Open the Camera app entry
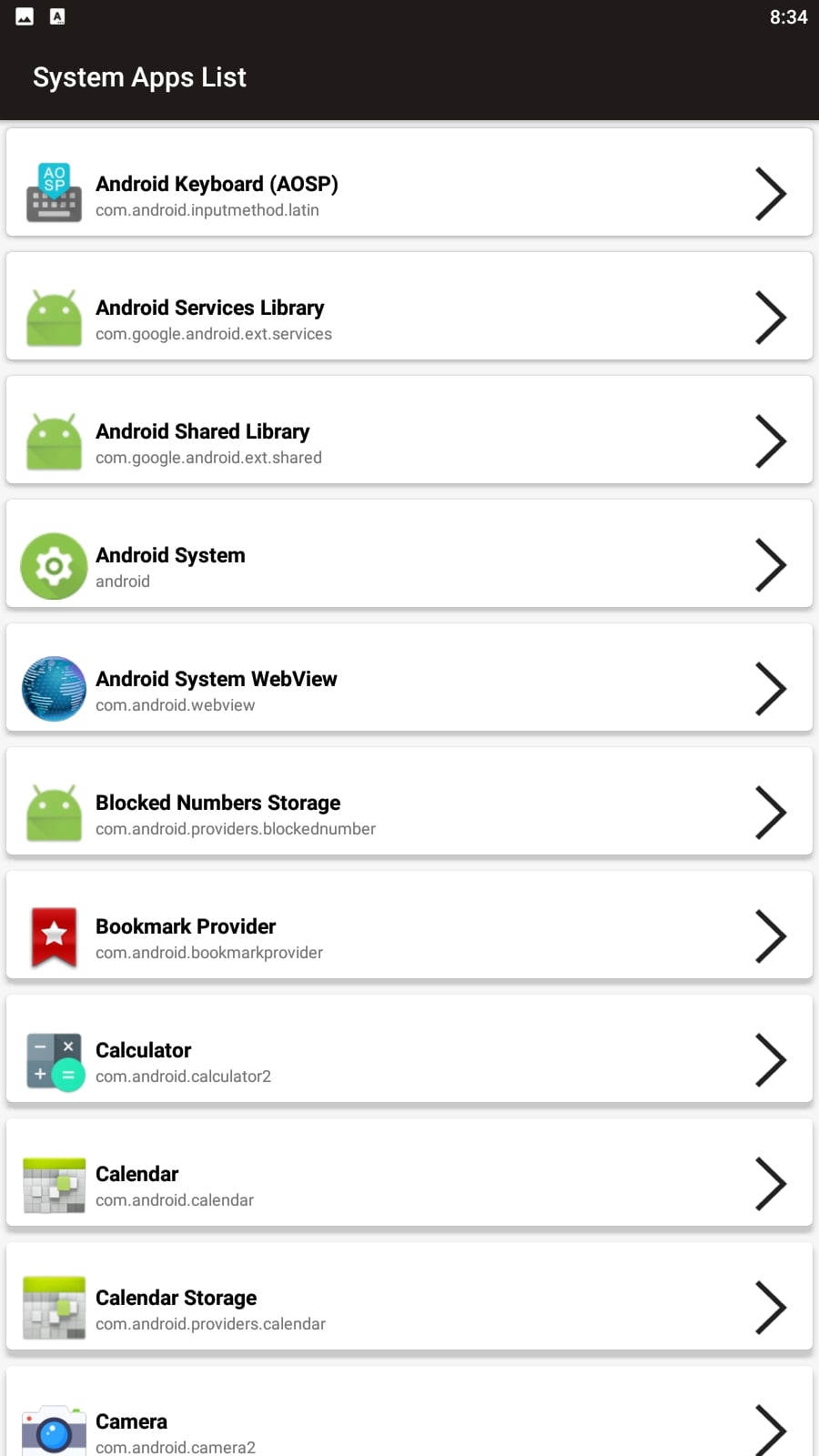The image size is (819, 1456). (409, 1412)
